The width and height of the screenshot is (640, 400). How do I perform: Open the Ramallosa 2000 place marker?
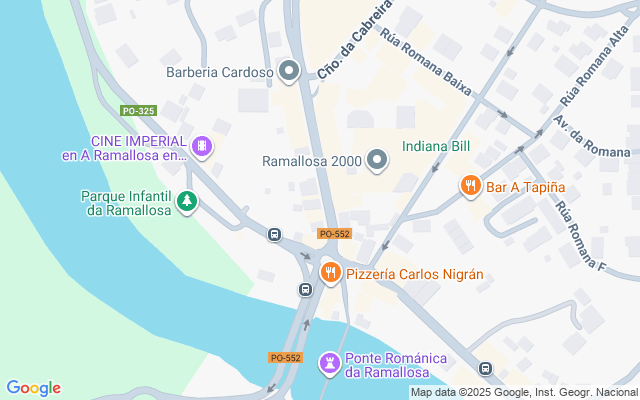378,160
